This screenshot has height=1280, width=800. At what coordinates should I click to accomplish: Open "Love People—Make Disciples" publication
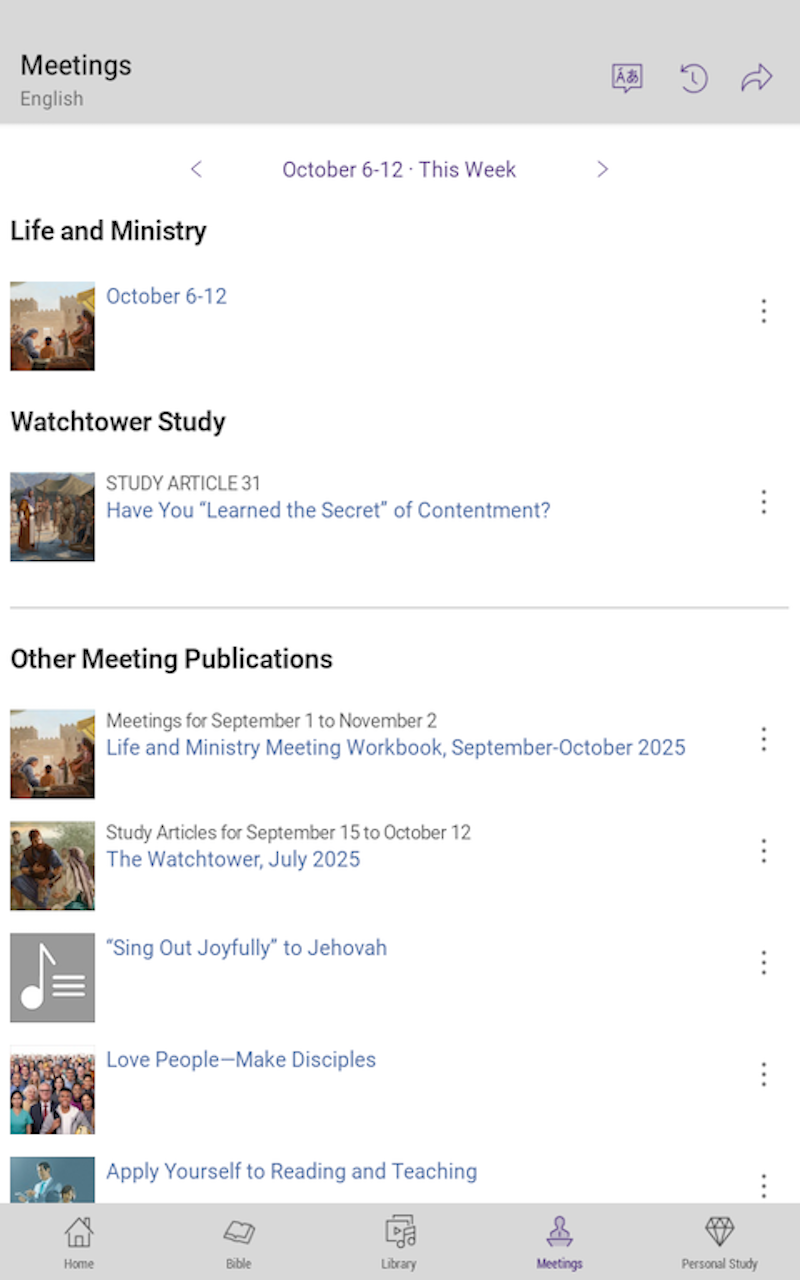tap(241, 1059)
